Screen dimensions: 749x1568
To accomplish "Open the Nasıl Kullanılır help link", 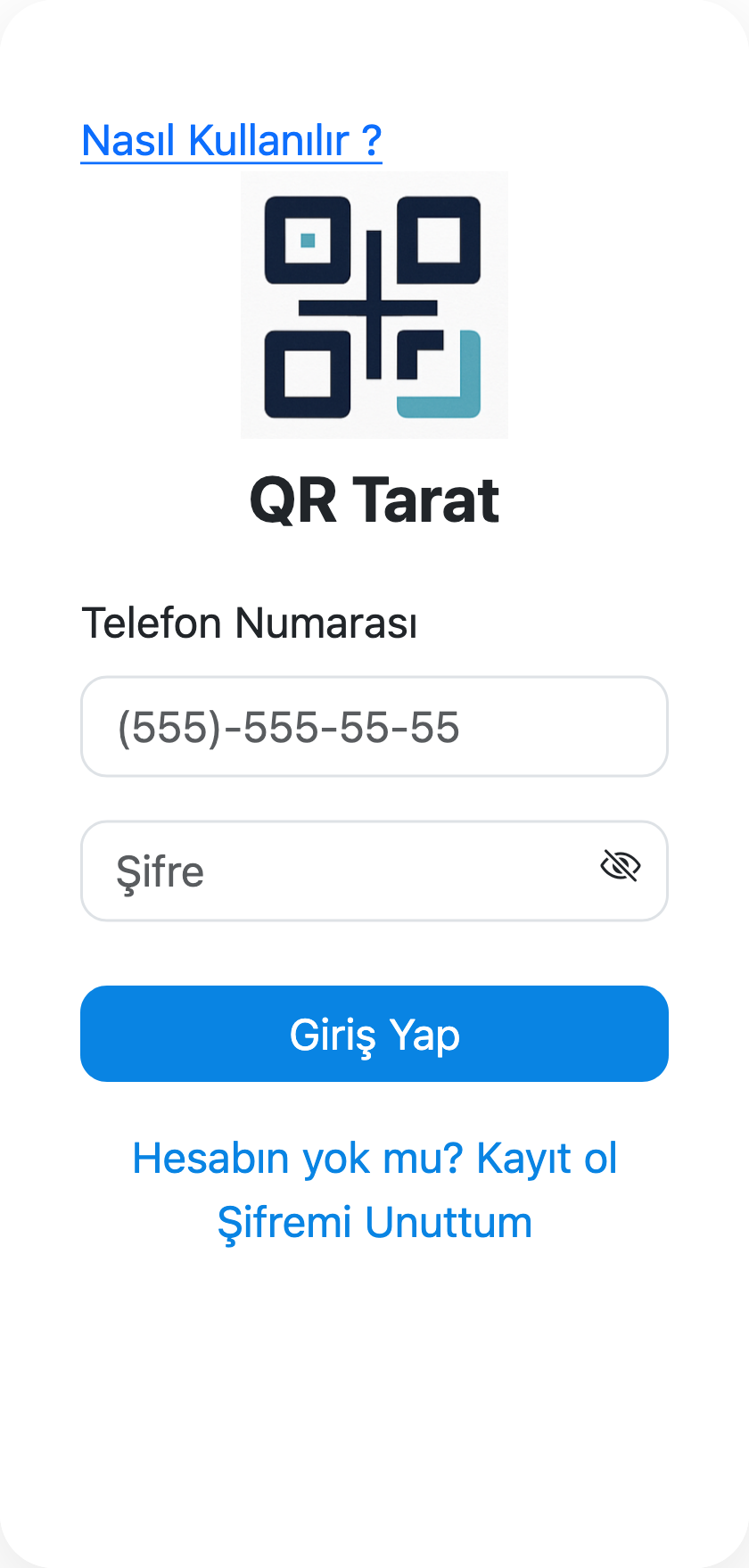I will point(231,141).
